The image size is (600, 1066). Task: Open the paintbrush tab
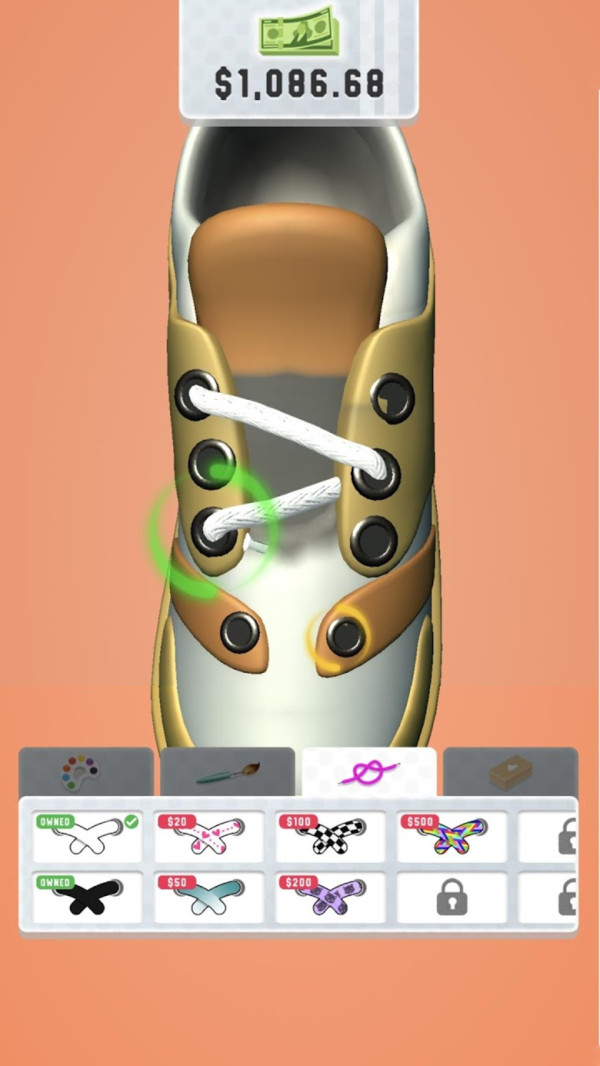click(x=227, y=771)
